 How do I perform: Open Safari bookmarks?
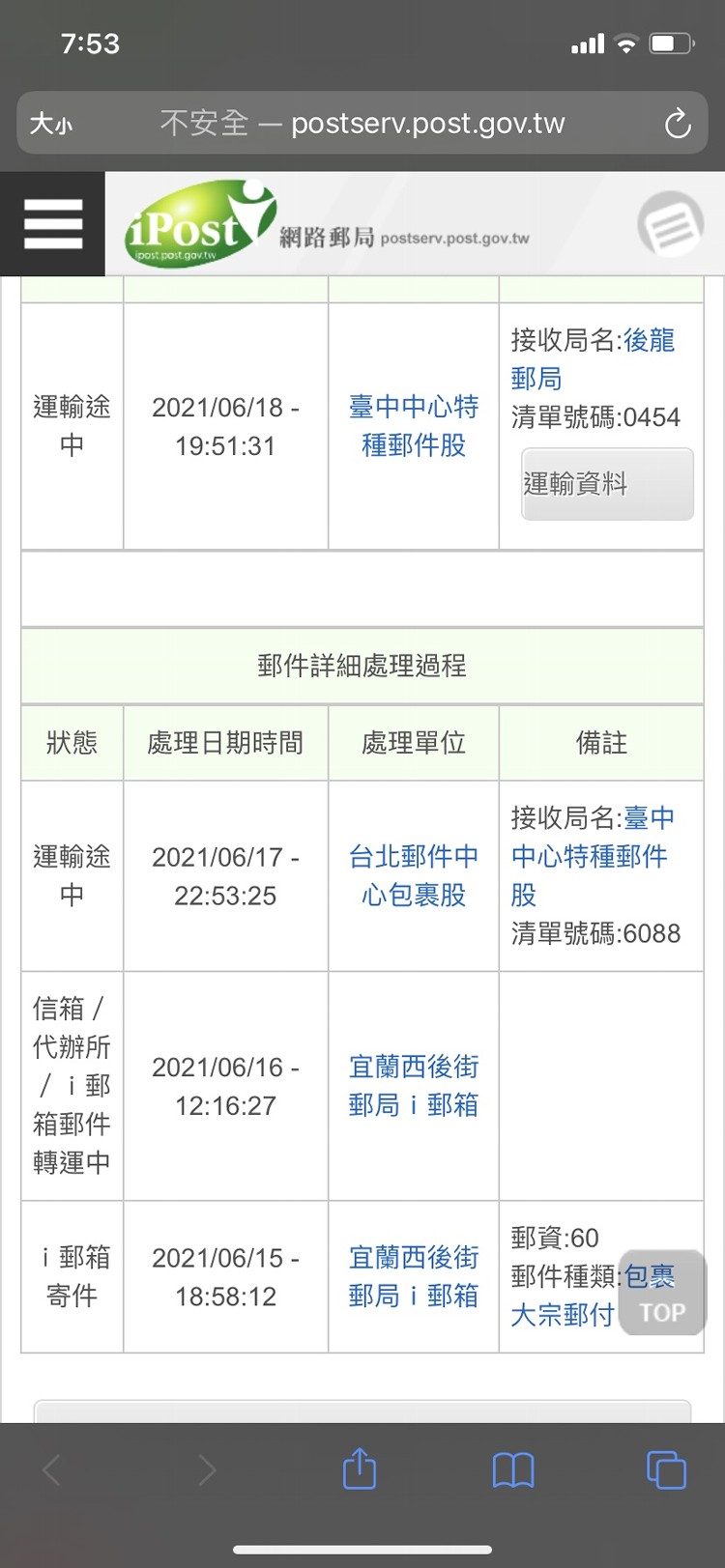click(x=513, y=1470)
